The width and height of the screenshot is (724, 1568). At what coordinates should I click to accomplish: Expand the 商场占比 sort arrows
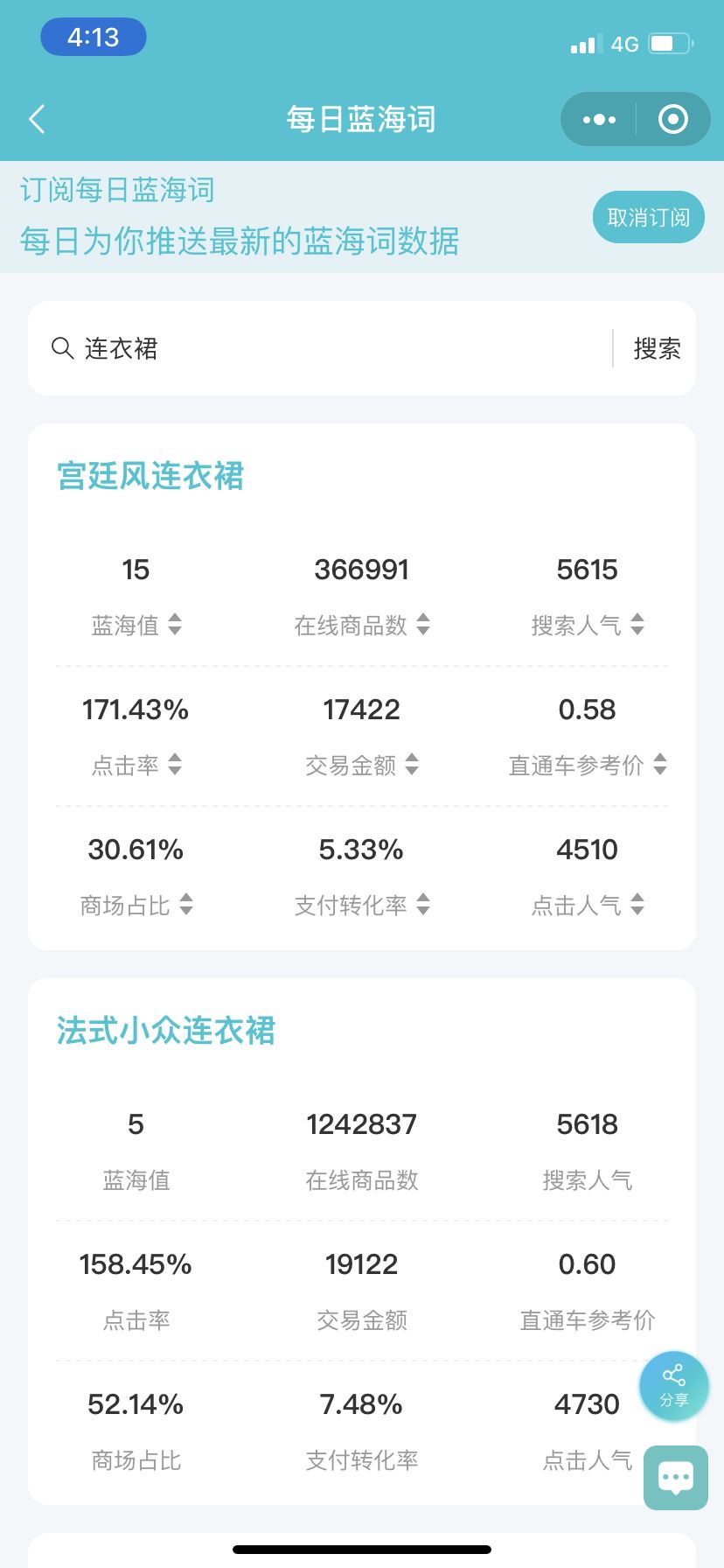pos(186,905)
